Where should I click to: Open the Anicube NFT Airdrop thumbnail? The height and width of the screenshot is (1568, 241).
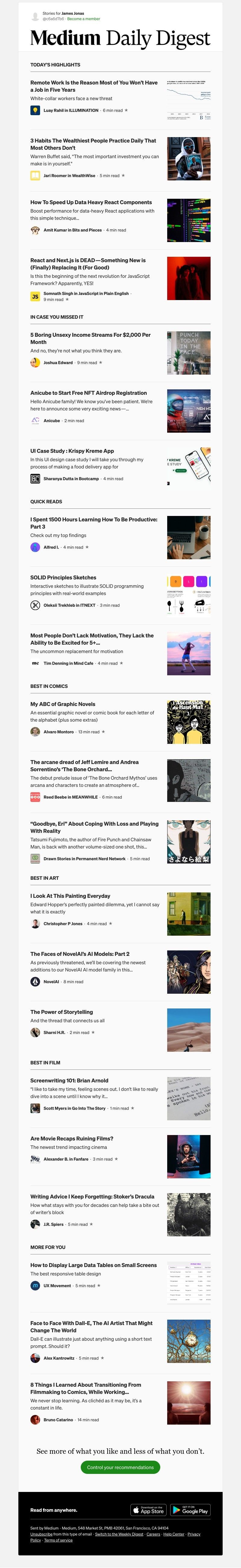(x=189, y=411)
